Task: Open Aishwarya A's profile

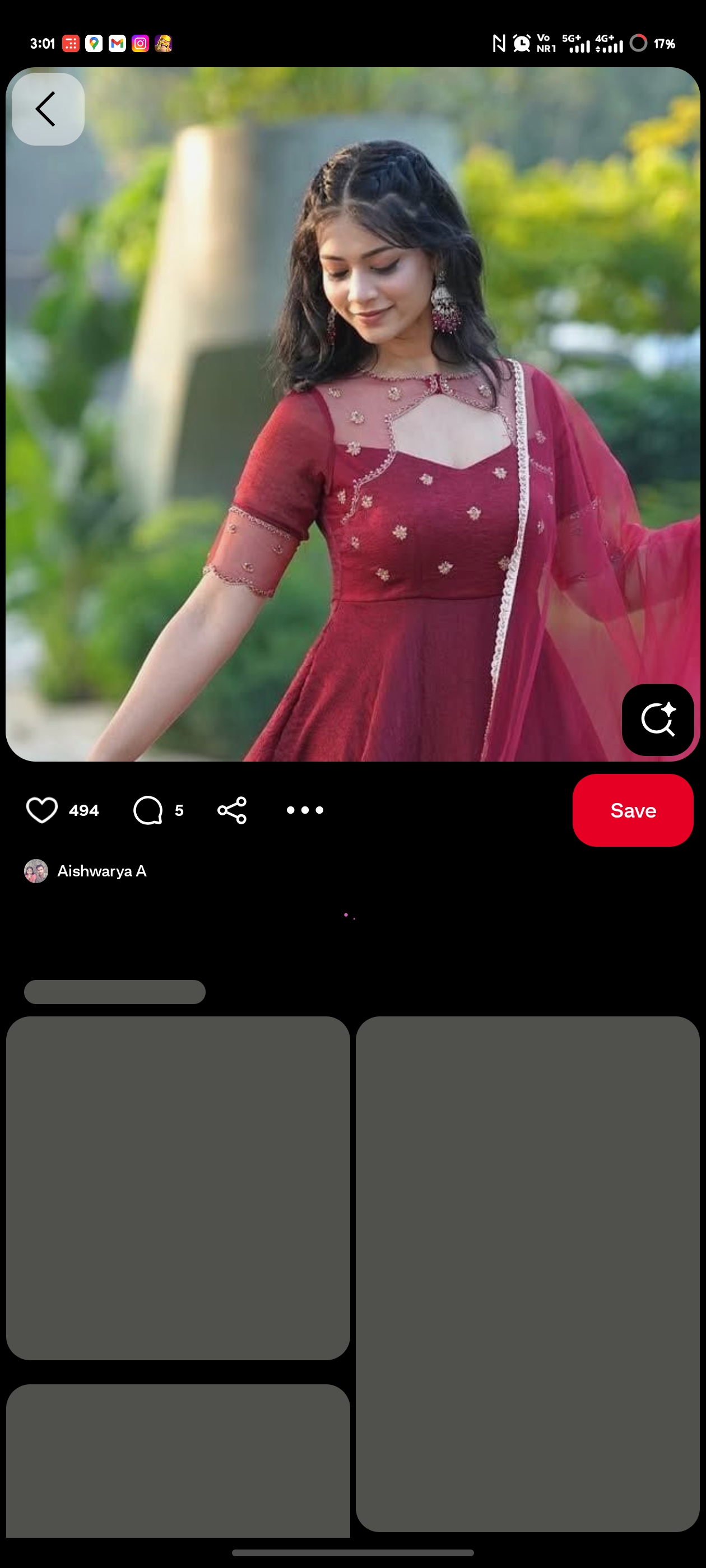Action: tap(101, 871)
